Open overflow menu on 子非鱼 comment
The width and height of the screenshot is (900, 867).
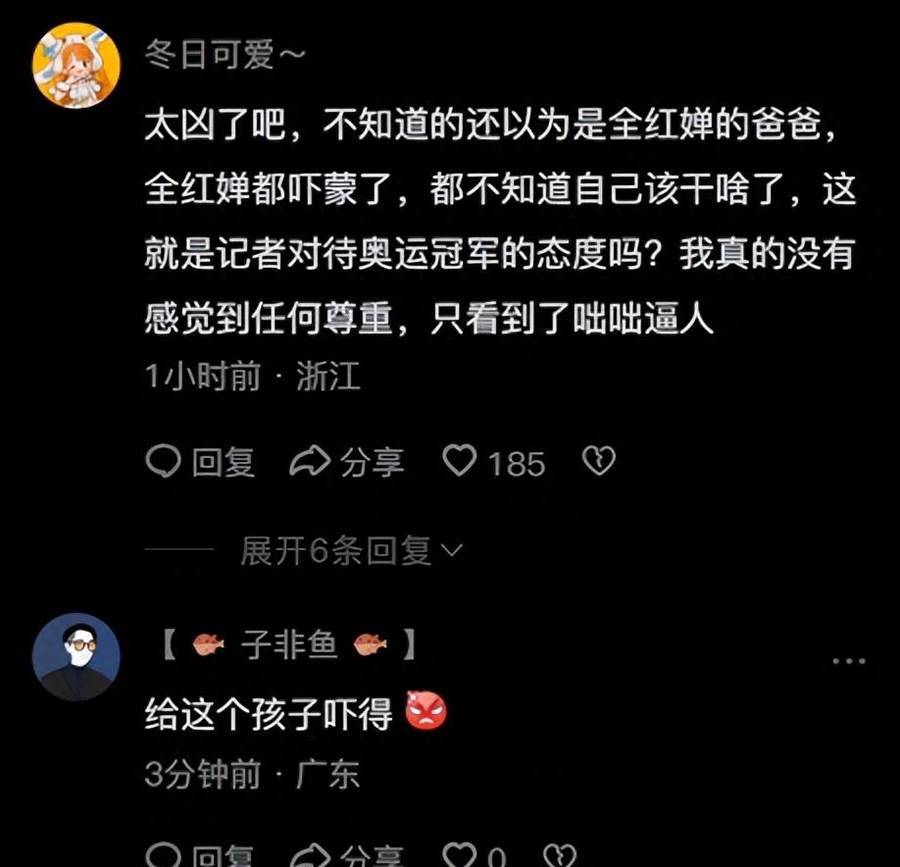(x=848, y=660)
